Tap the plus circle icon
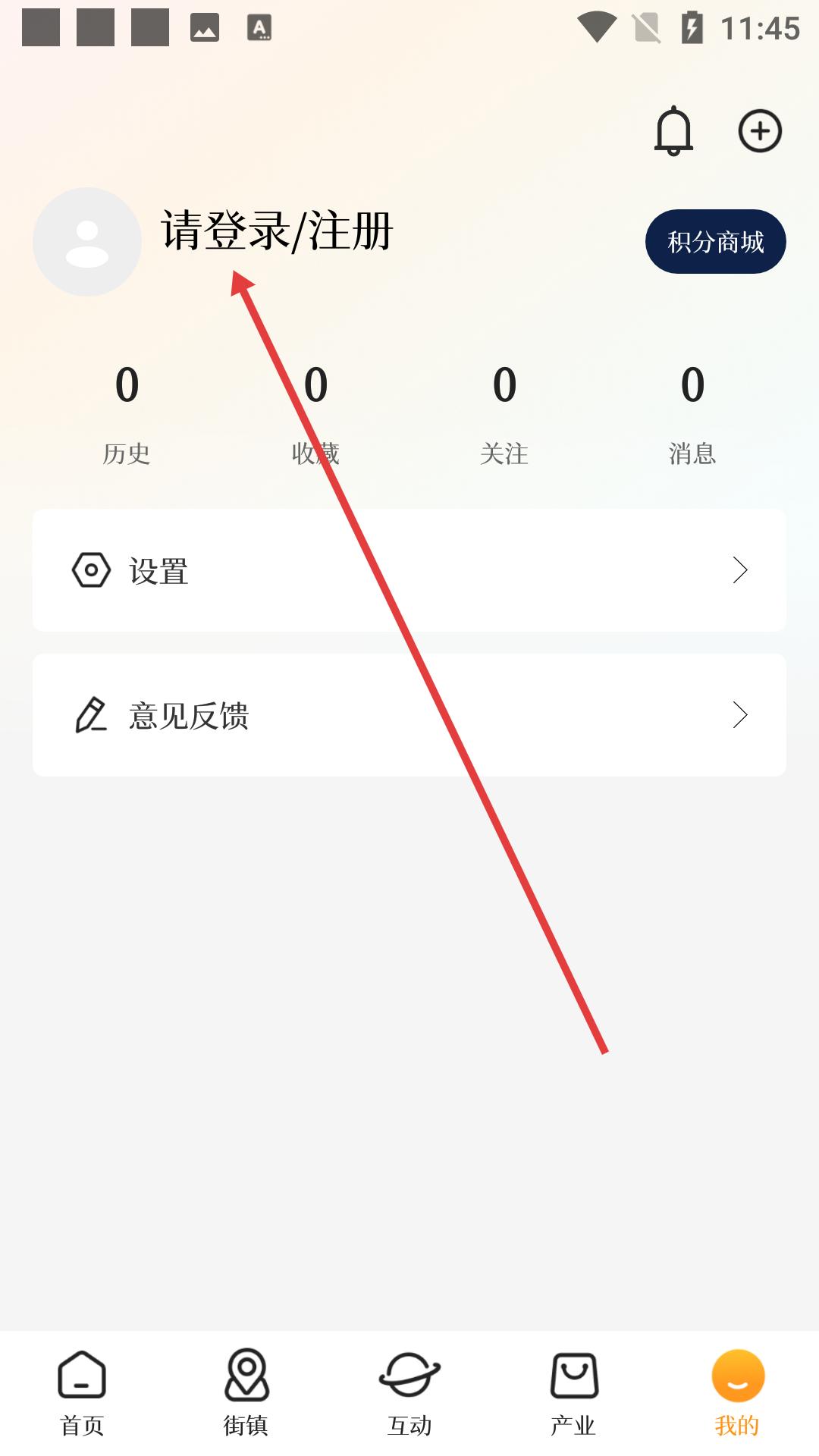 pos(760,131)
